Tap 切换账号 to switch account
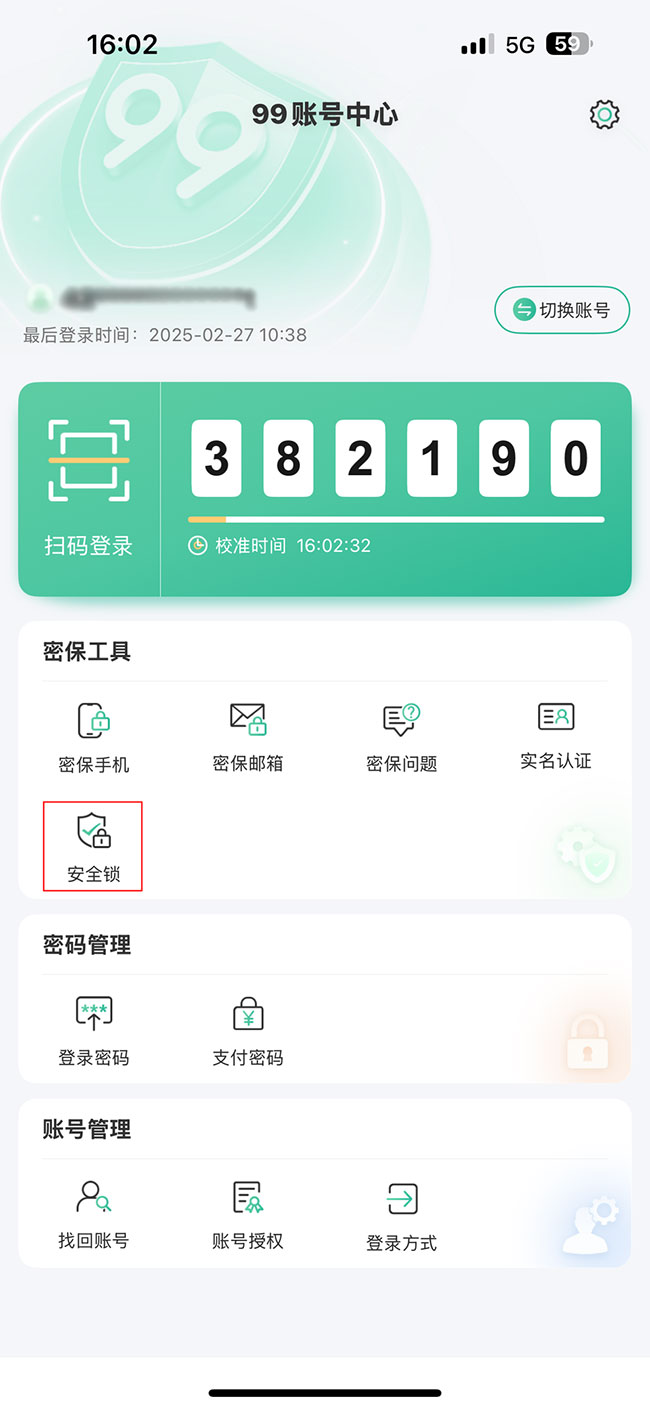 pos(562,311)
